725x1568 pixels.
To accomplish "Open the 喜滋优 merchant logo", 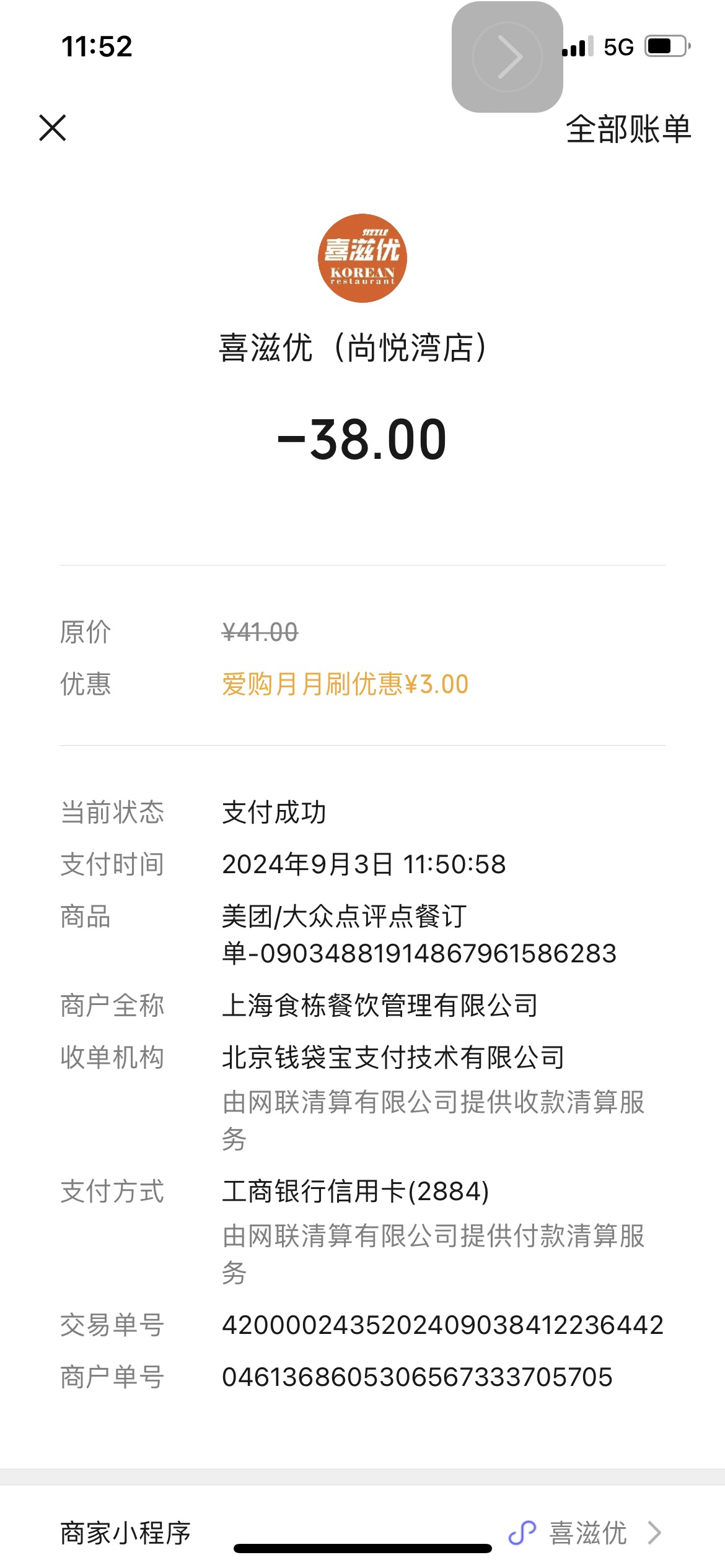I will 362,258.
